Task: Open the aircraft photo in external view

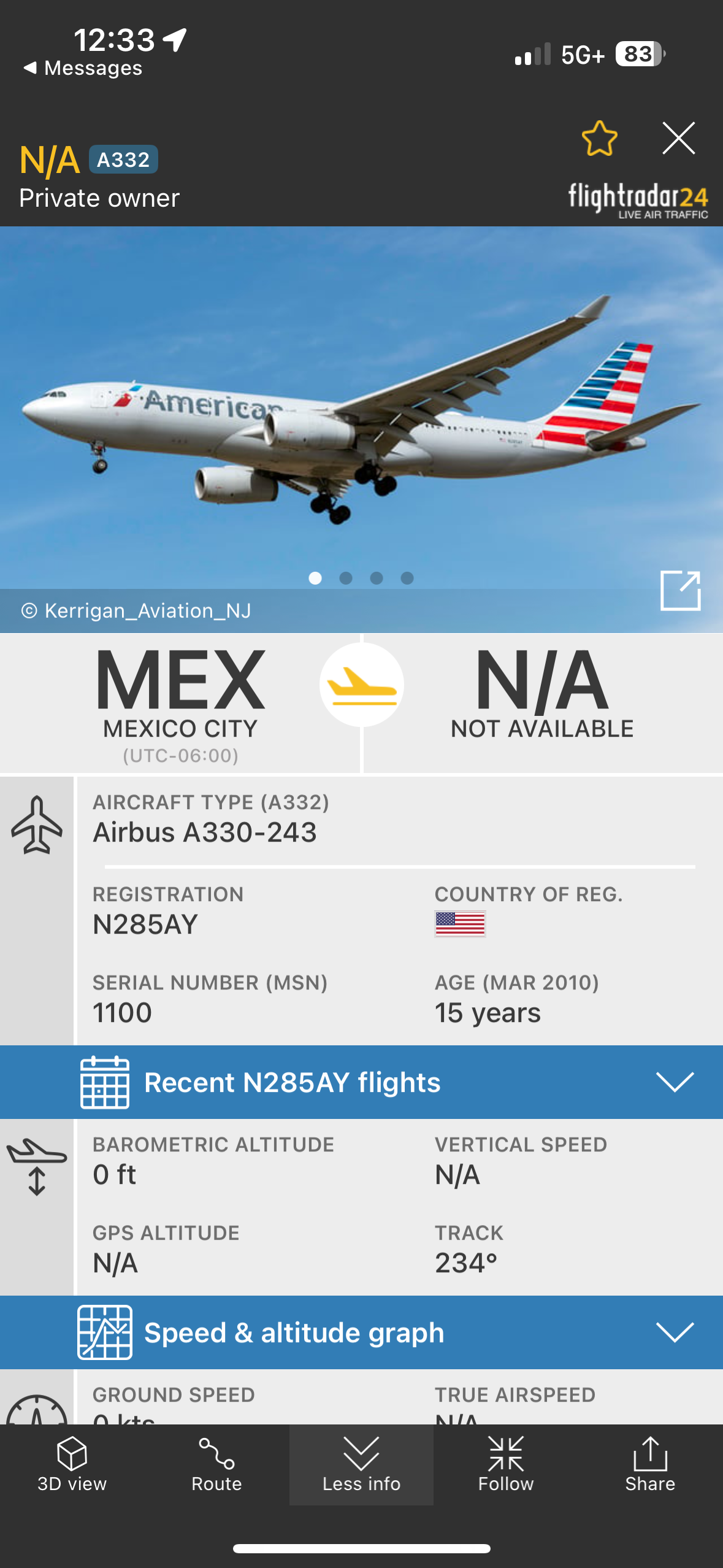Action: tap(680, 591)
